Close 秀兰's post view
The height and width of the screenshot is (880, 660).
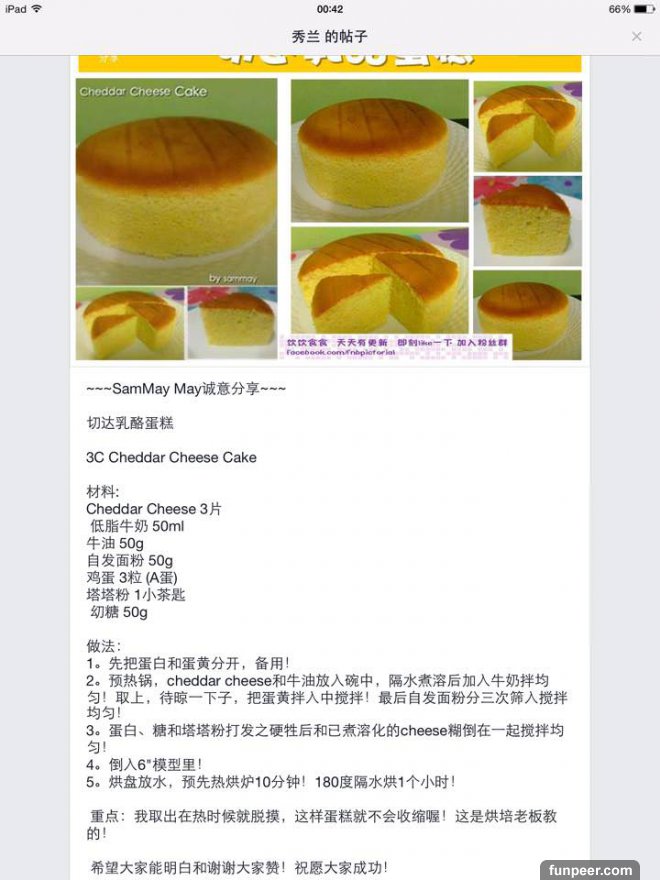point(637,36)
